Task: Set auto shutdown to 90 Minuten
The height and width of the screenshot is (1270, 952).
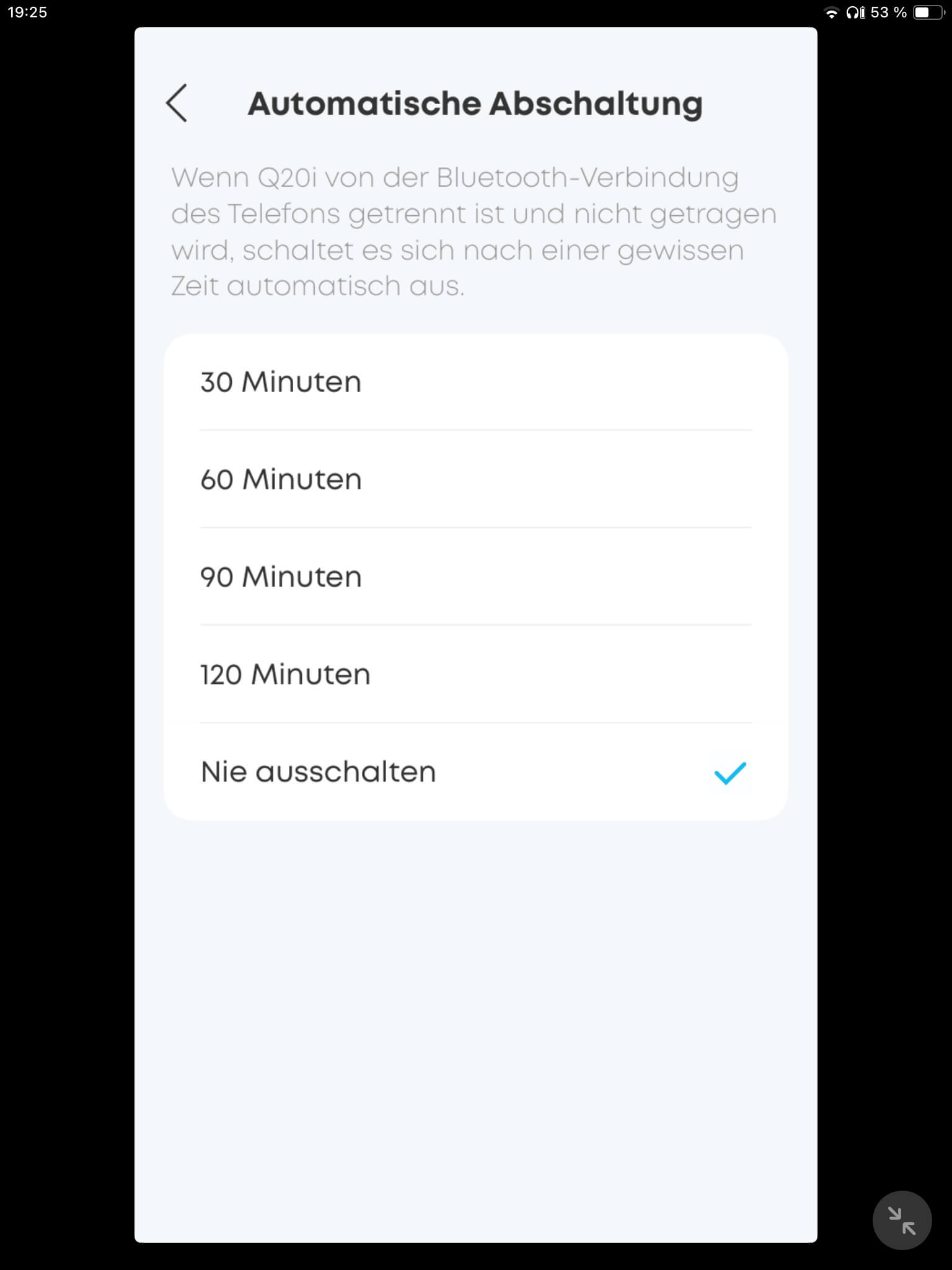Action: coord(475,577)
